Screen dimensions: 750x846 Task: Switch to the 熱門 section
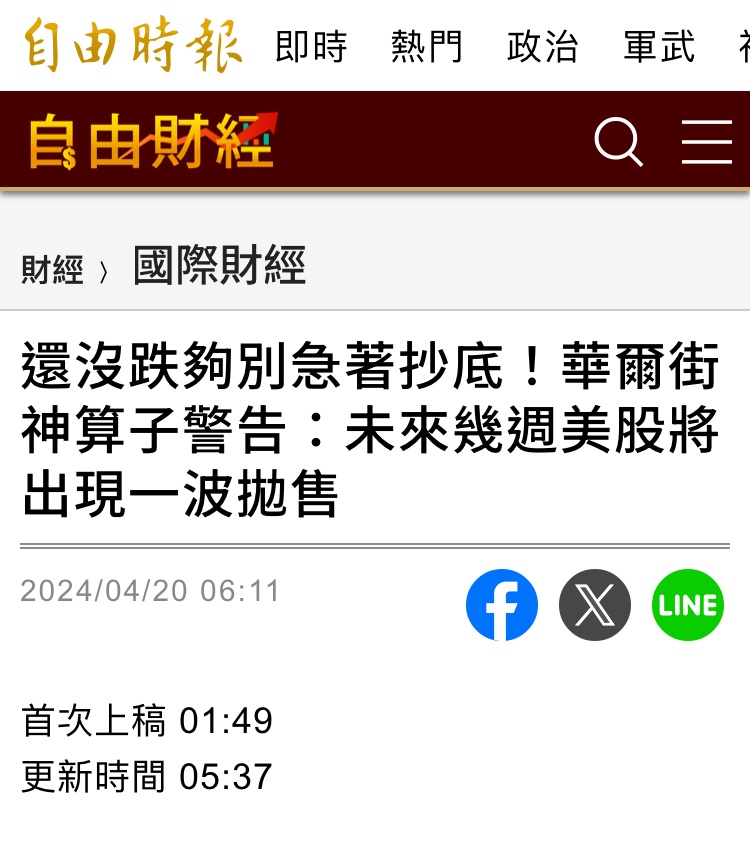[x=427, y=46]
